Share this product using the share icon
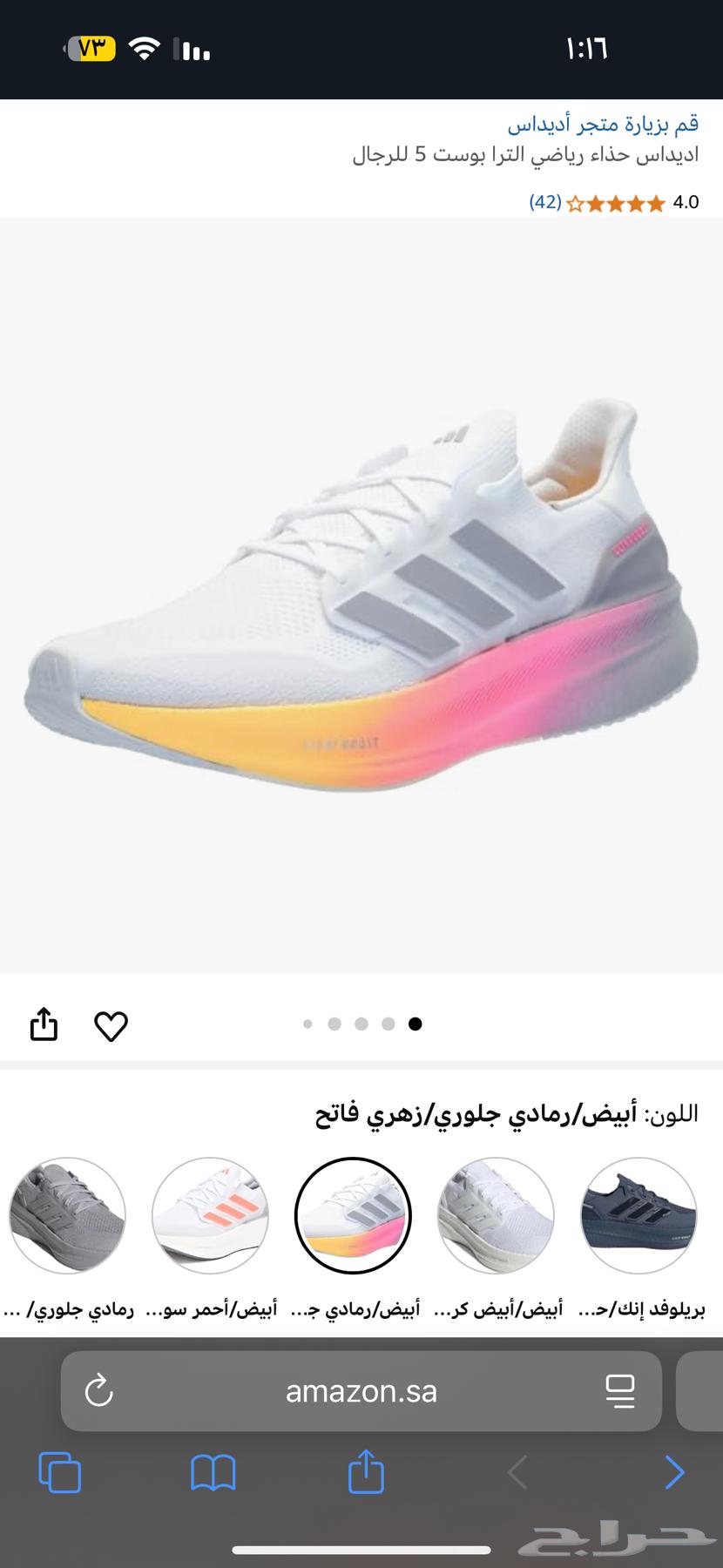 pyautogui.click(x=44, y=1024)
